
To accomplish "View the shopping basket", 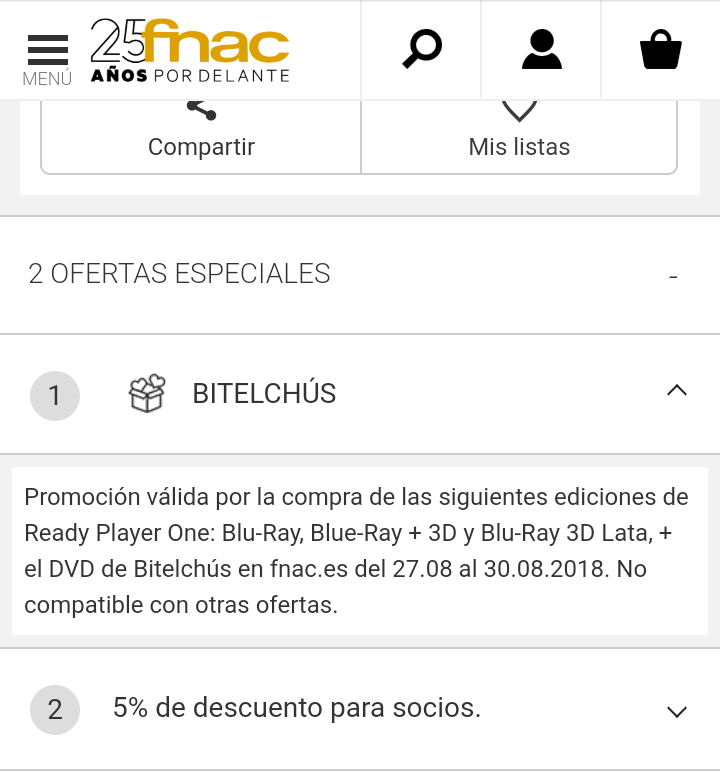I will 660,49.
